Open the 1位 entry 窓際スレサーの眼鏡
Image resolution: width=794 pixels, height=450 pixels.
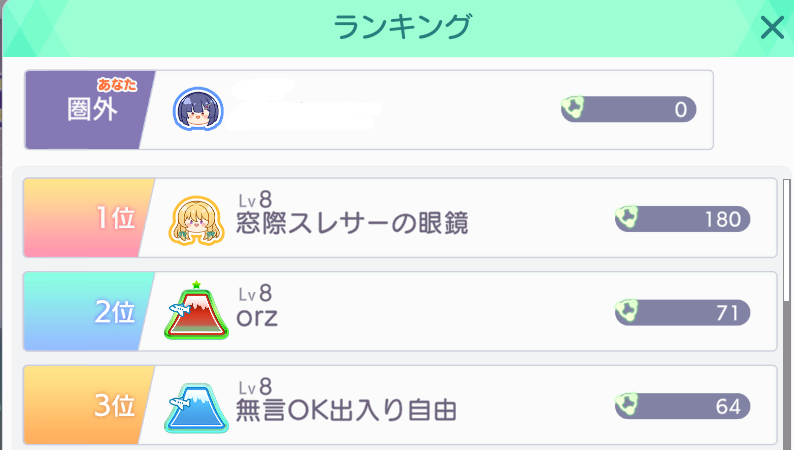(x=400, y=219)
